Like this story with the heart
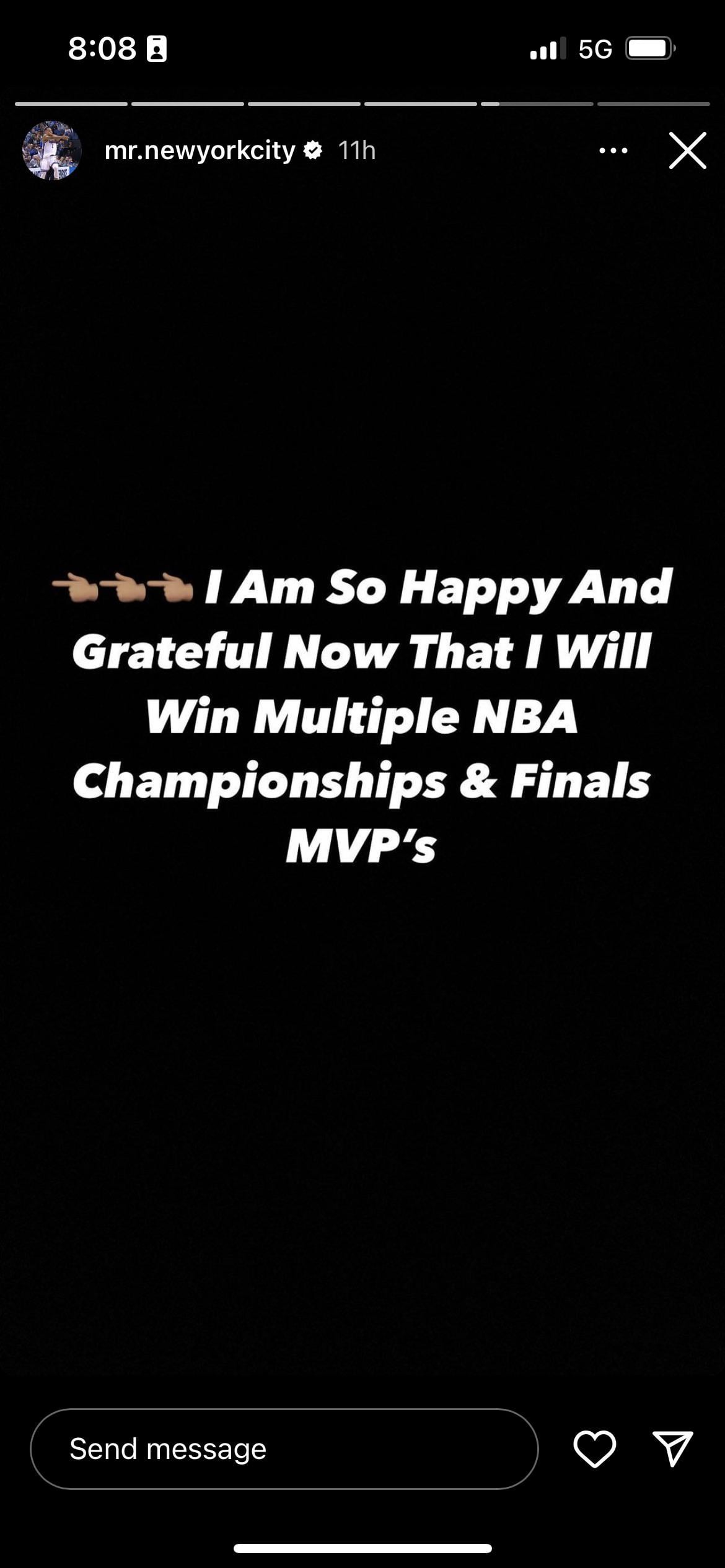Image resolution: width=725 pixels, height=1568 pixels. [594, 1449]
